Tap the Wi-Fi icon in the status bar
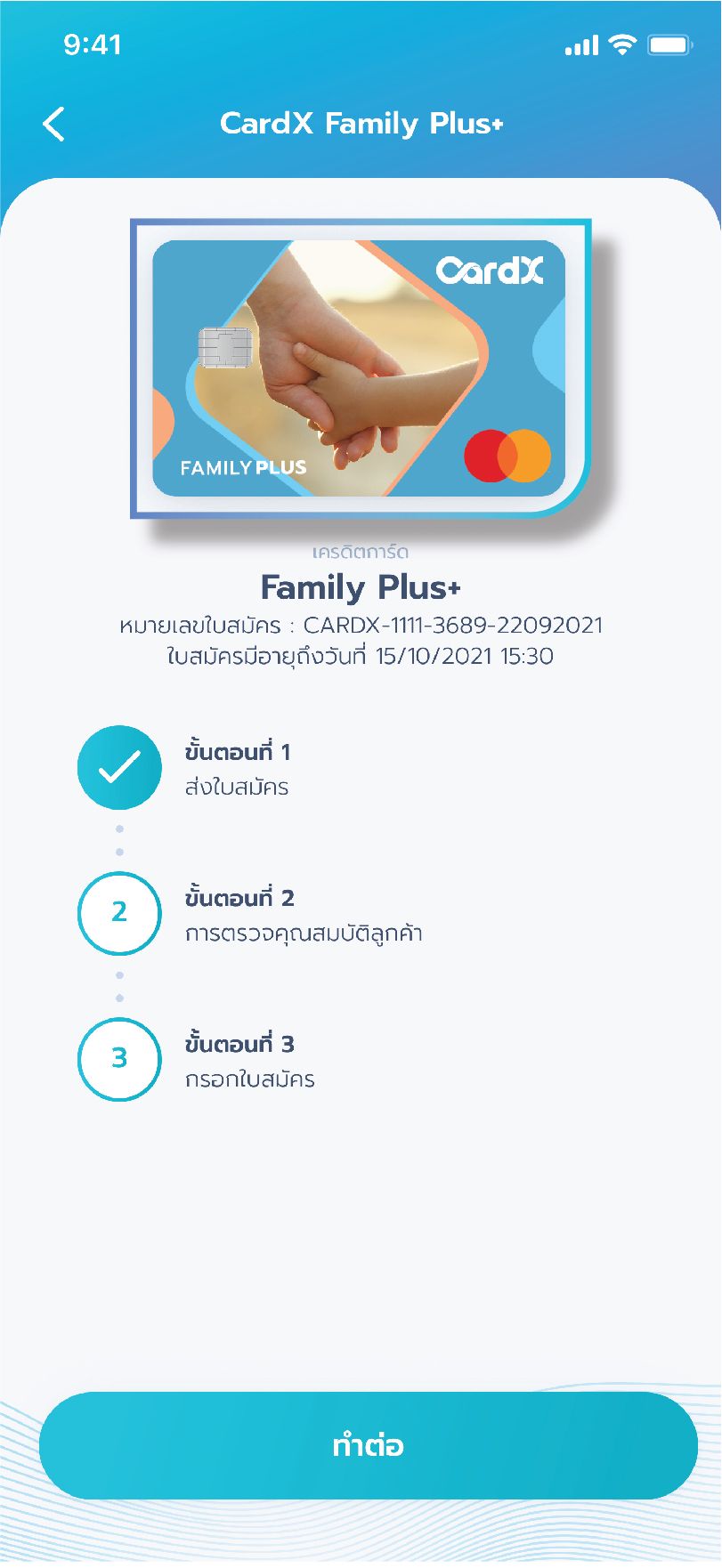The width and height of the screenshot is (722, 1568). (x=625, y=43)
